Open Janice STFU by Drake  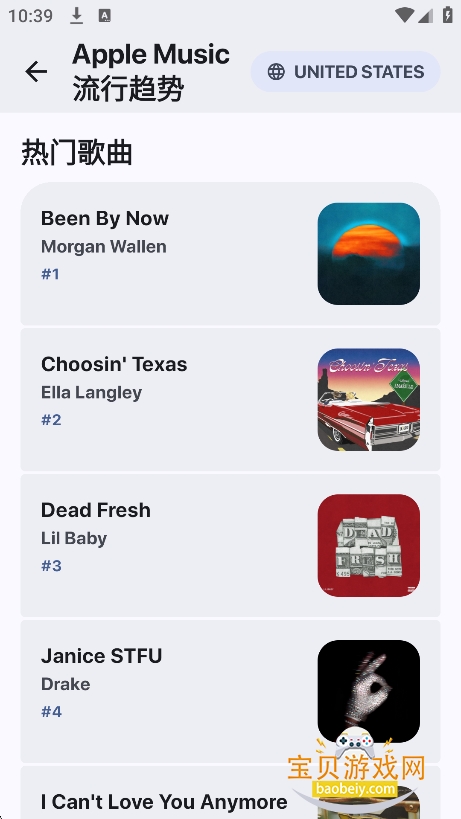pyautogui.click(x=230, y=691)
